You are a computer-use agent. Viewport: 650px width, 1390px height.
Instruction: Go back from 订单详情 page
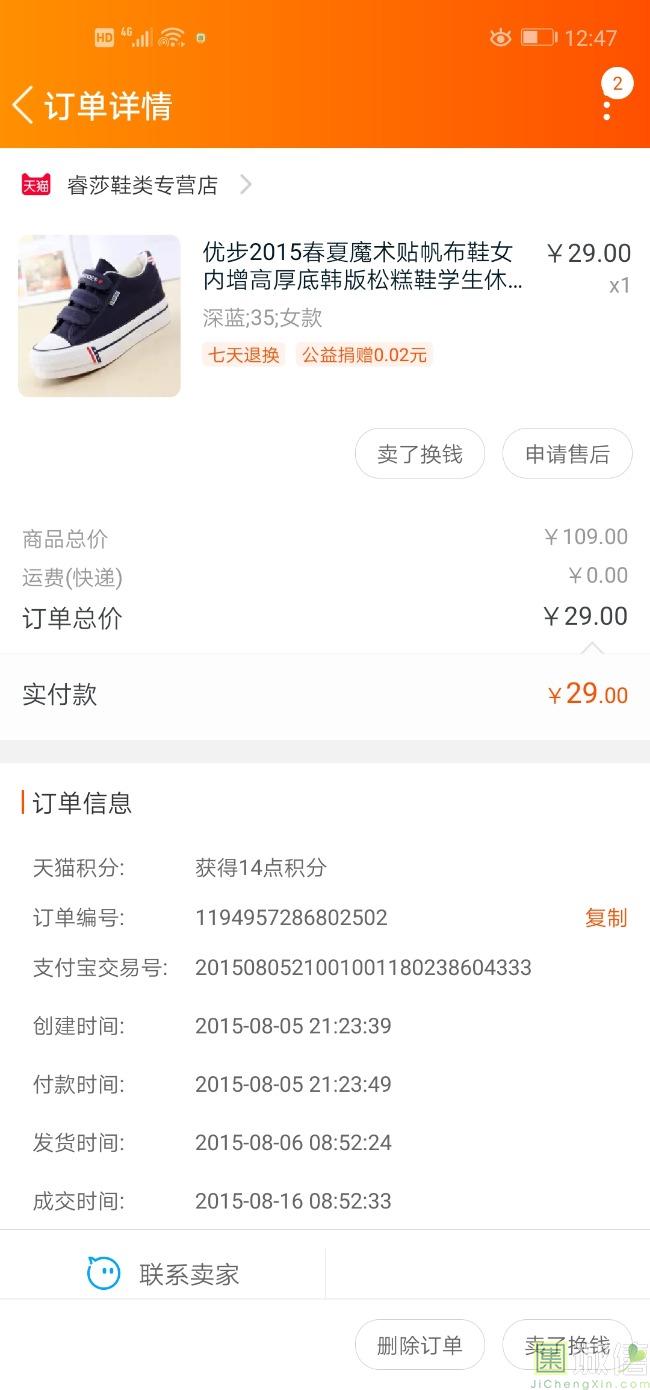click(24, 105)
